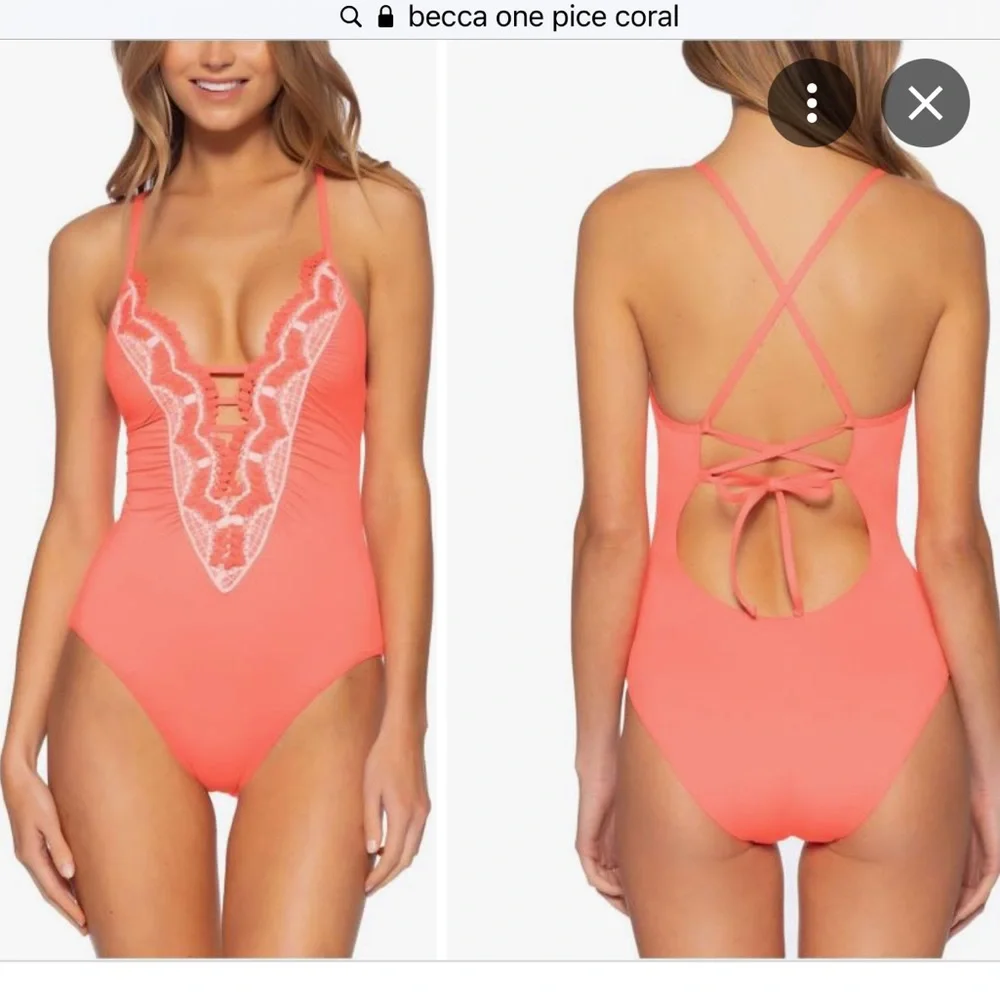Close the image viewer with X

pyautogui.click(x=925, y=103)
